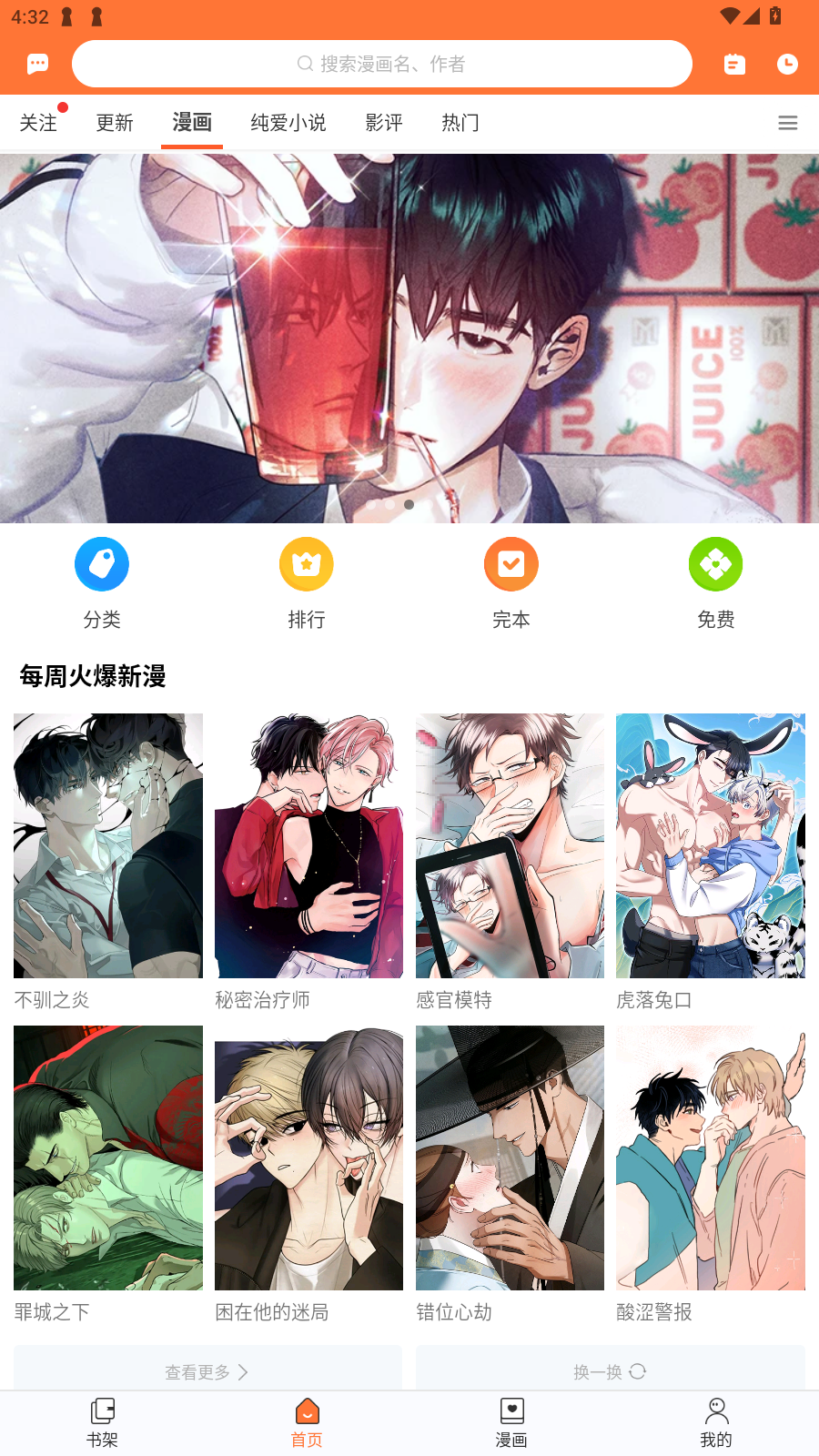Switch to the 书架 bookshelf tab
The height and width of the screenshot is (1456, 819).
pos(102,1422)
